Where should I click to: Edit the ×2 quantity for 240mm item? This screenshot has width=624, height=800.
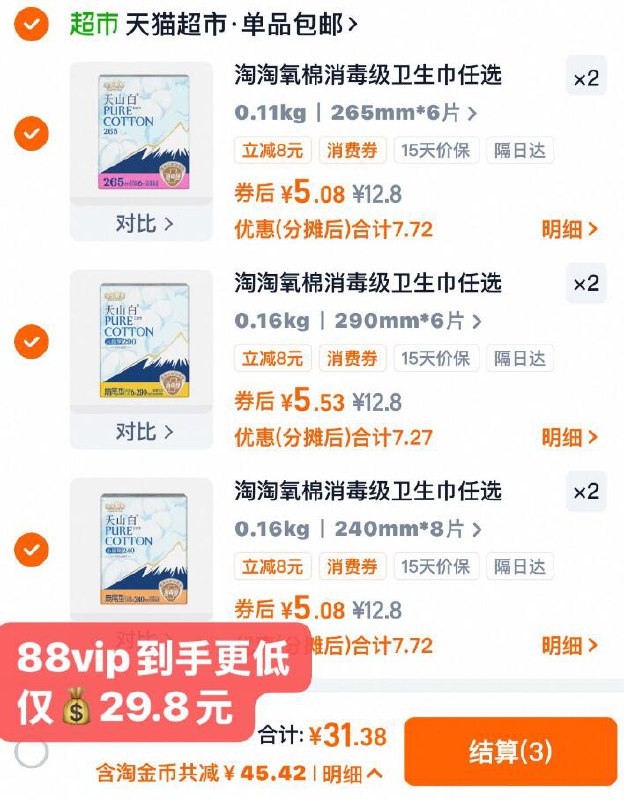tap(585, 492)
